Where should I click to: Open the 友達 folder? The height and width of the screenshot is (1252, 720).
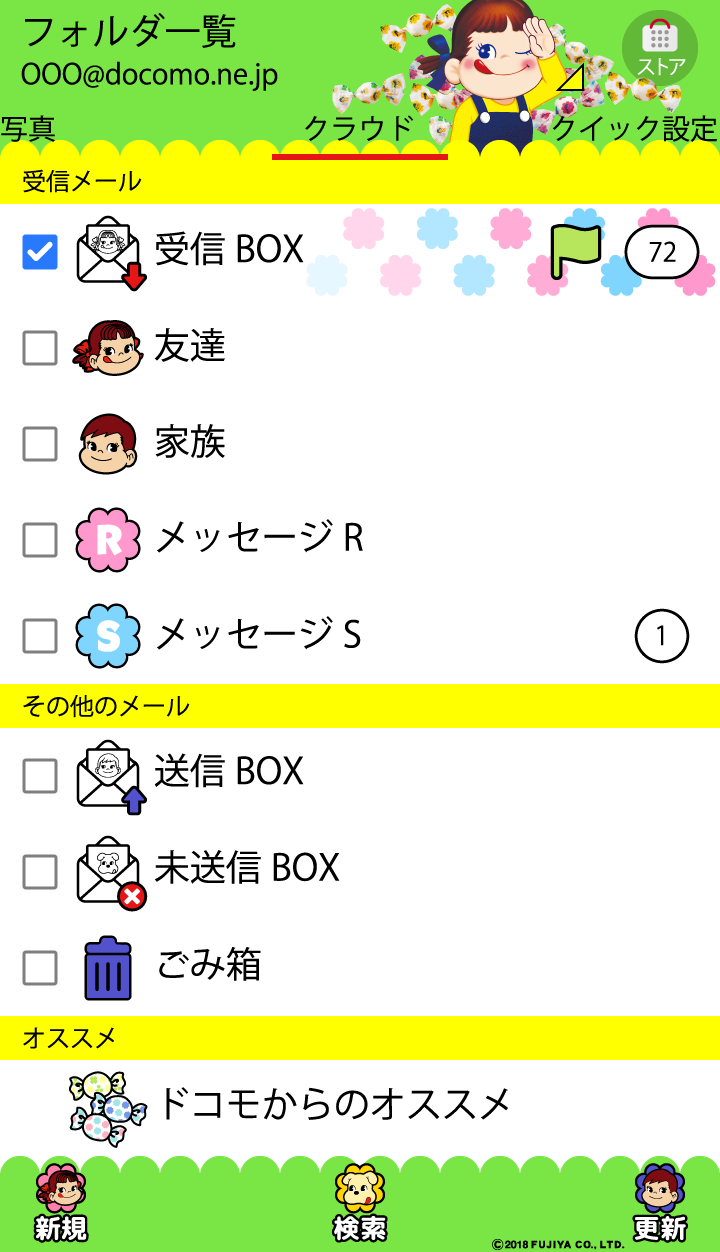(x=190, y=346)
